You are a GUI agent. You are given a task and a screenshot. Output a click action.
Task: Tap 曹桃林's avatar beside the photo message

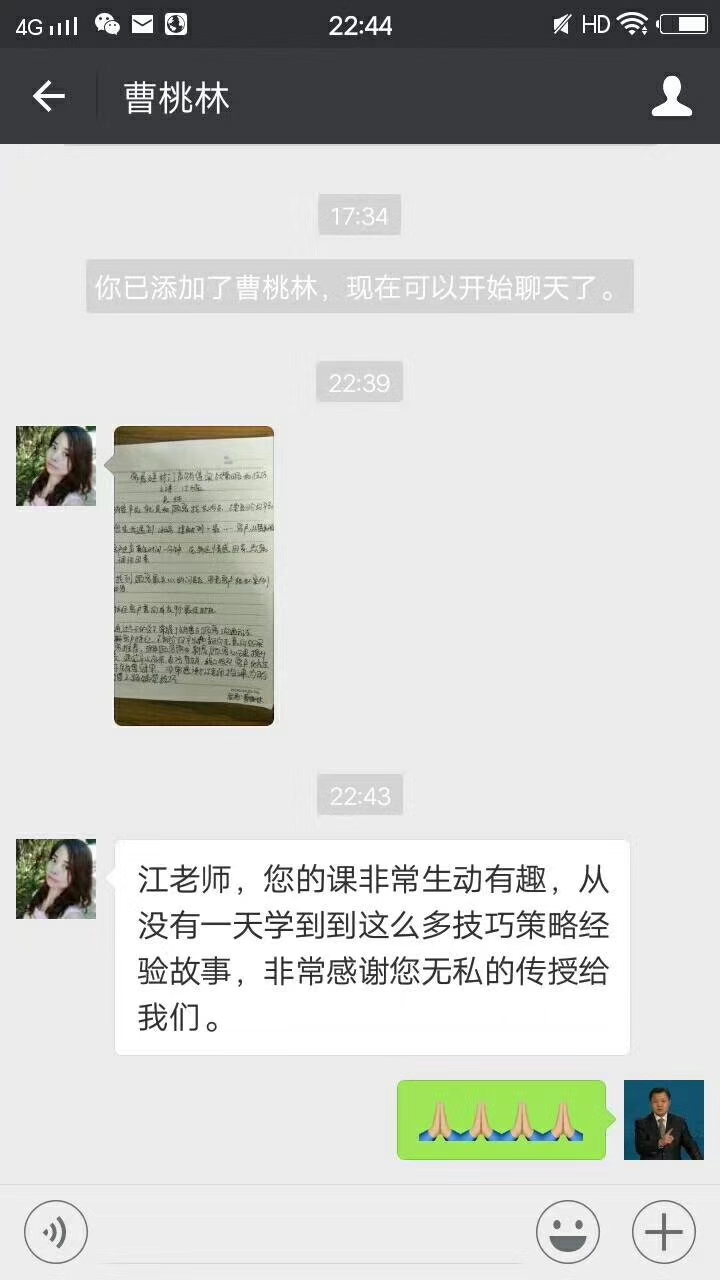(x=56, y=466)
